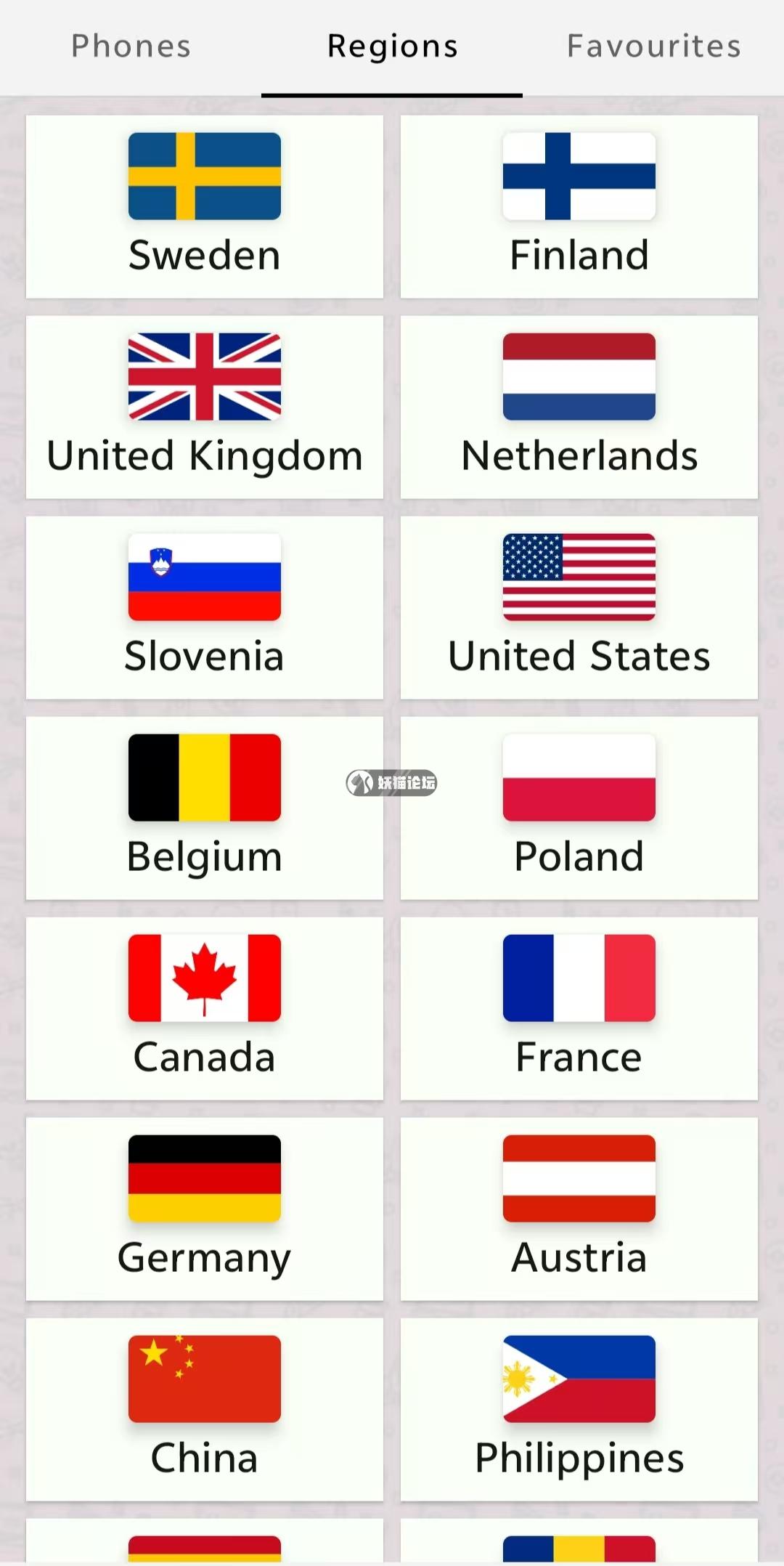The height and width of the screenshot is (1566, 784).
Task: Select the United Kingdom region
Action: coord(205,407)
